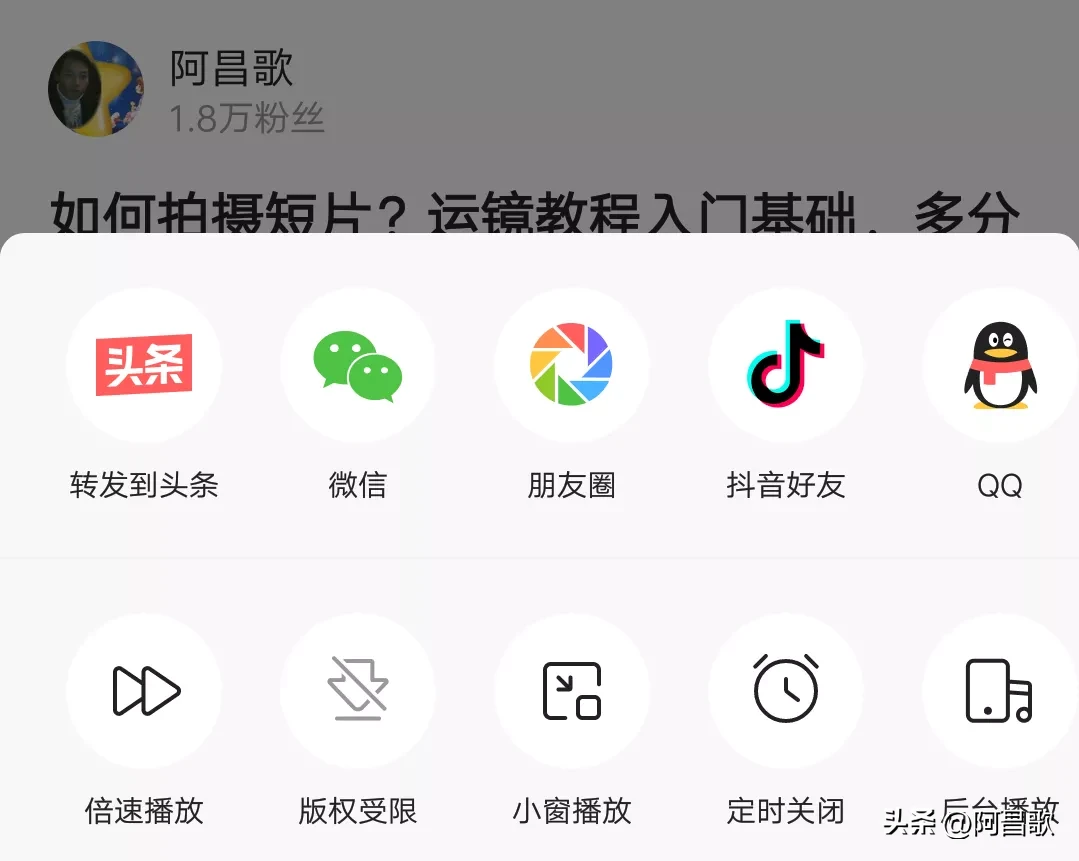
Task: Set a sleep timer (定时关闭)
Action: click(785, 691)
